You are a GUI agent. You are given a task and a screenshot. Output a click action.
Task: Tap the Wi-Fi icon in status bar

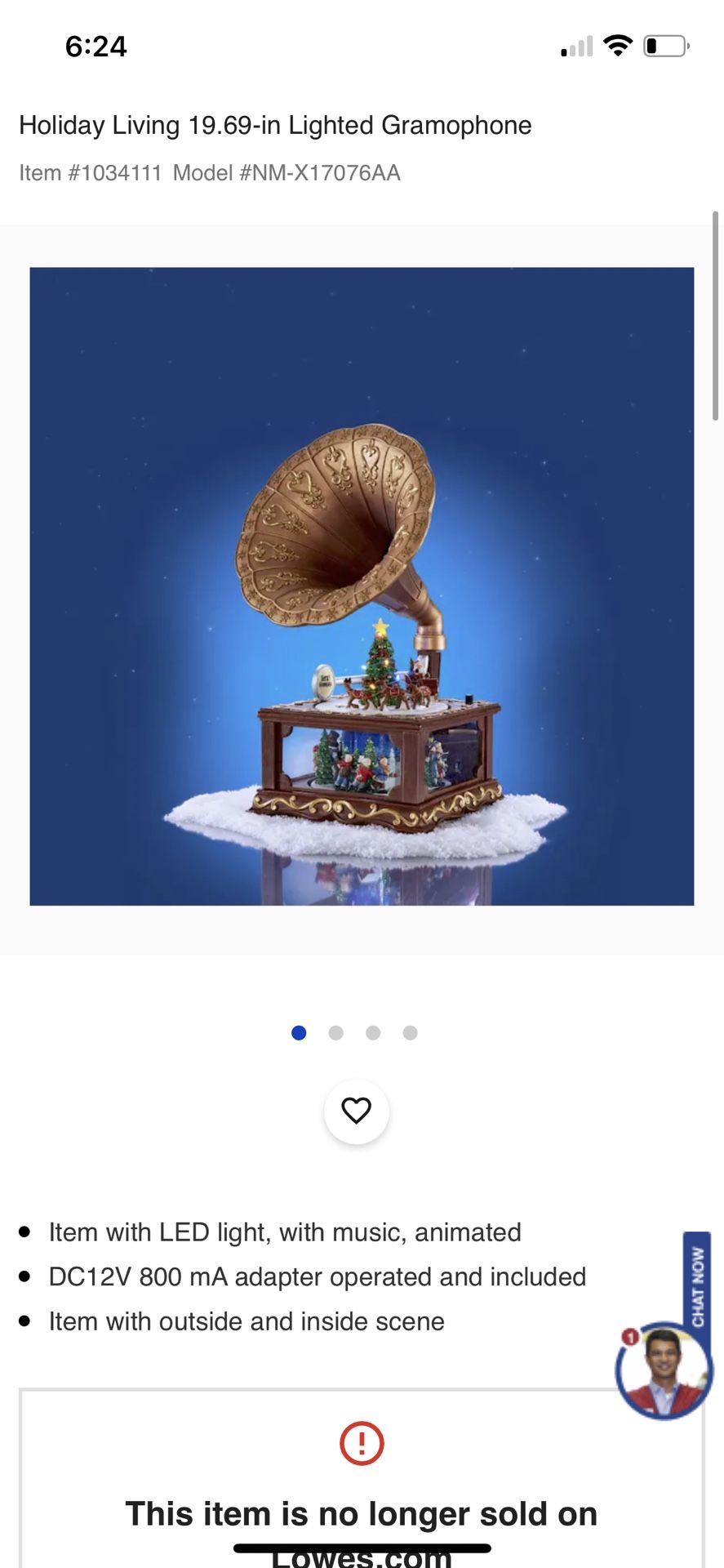(619, 47)
